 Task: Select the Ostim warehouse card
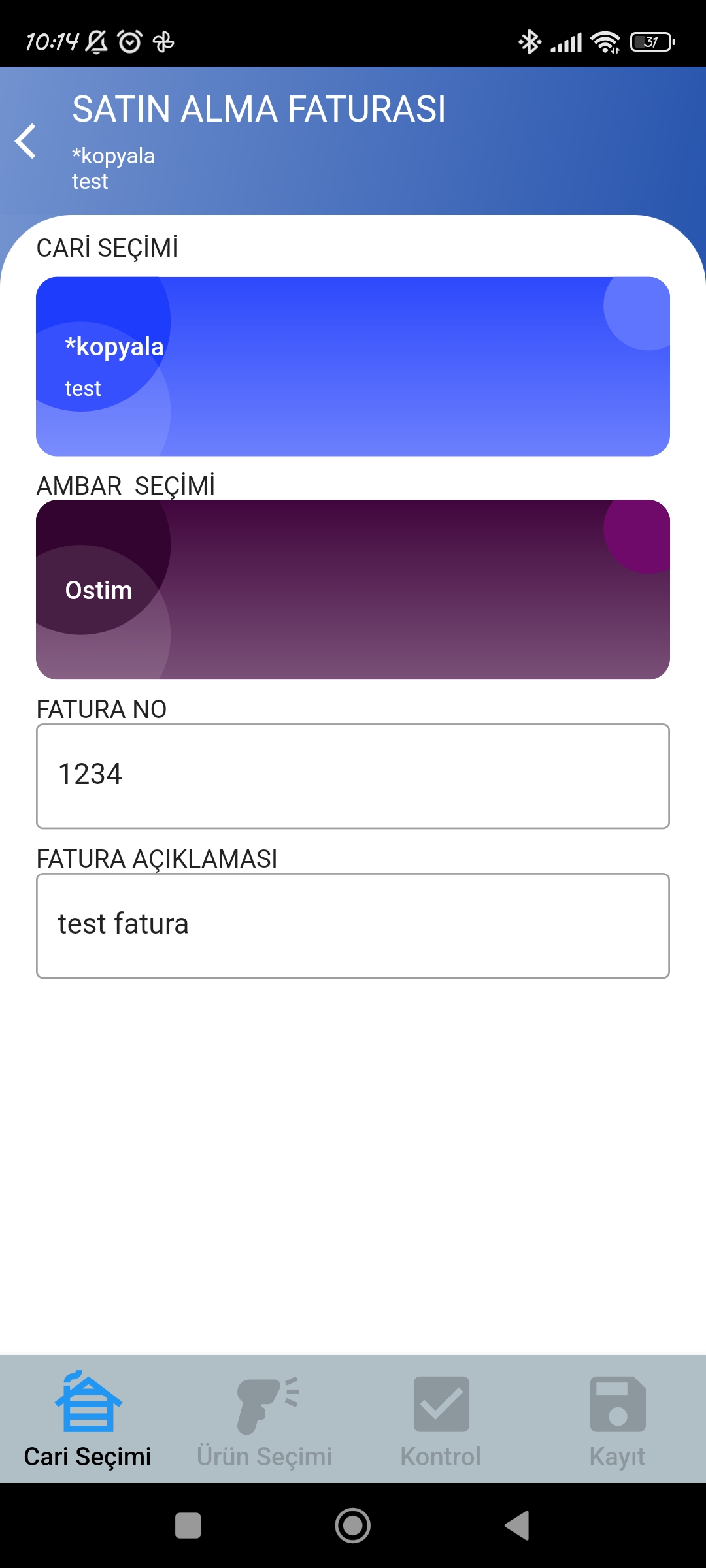tap(353, 590)
